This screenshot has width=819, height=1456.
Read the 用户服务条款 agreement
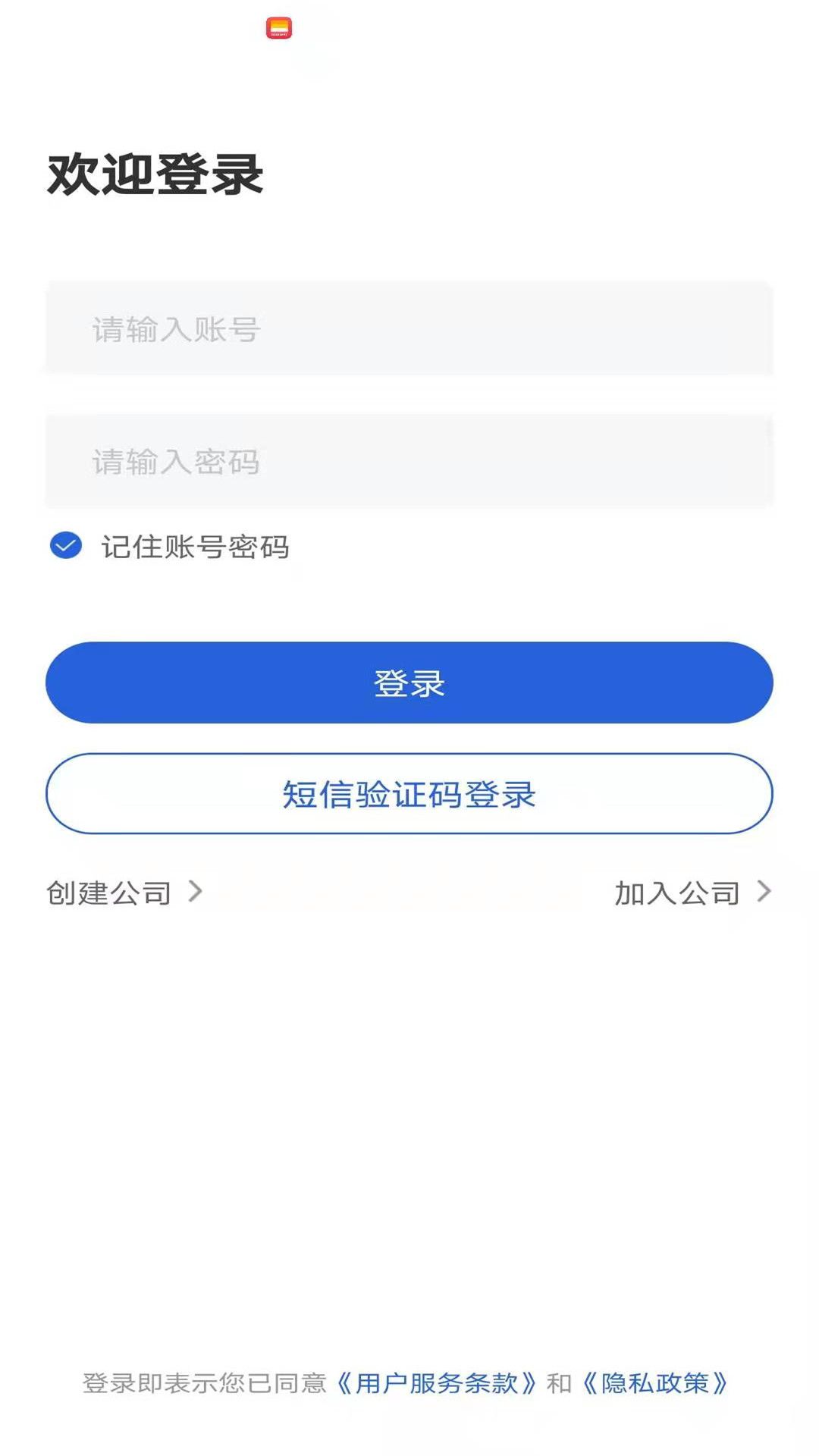point(436,1383)
